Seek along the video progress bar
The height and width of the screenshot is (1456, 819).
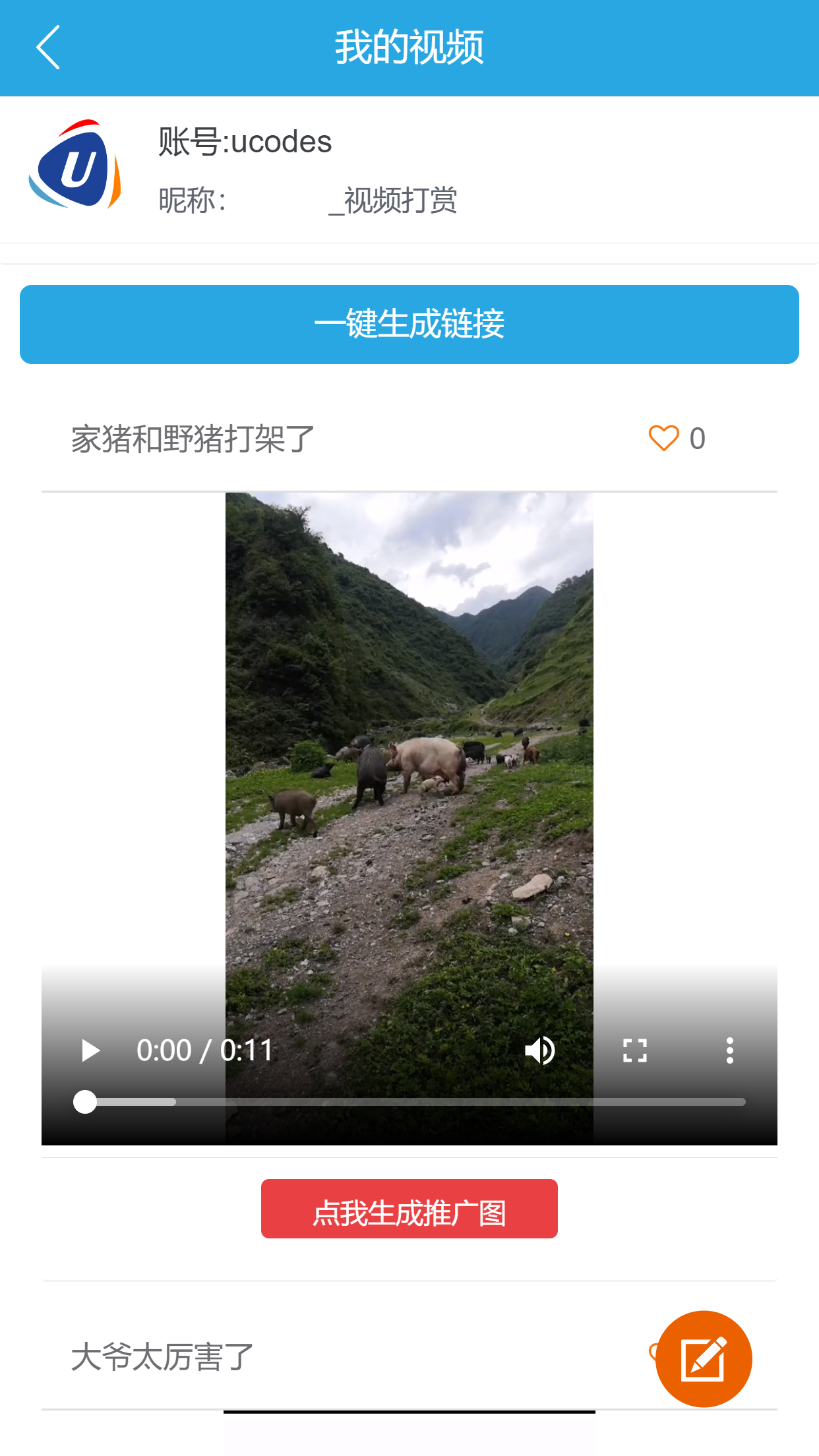pyautogui.click(x=409, y=1102)
